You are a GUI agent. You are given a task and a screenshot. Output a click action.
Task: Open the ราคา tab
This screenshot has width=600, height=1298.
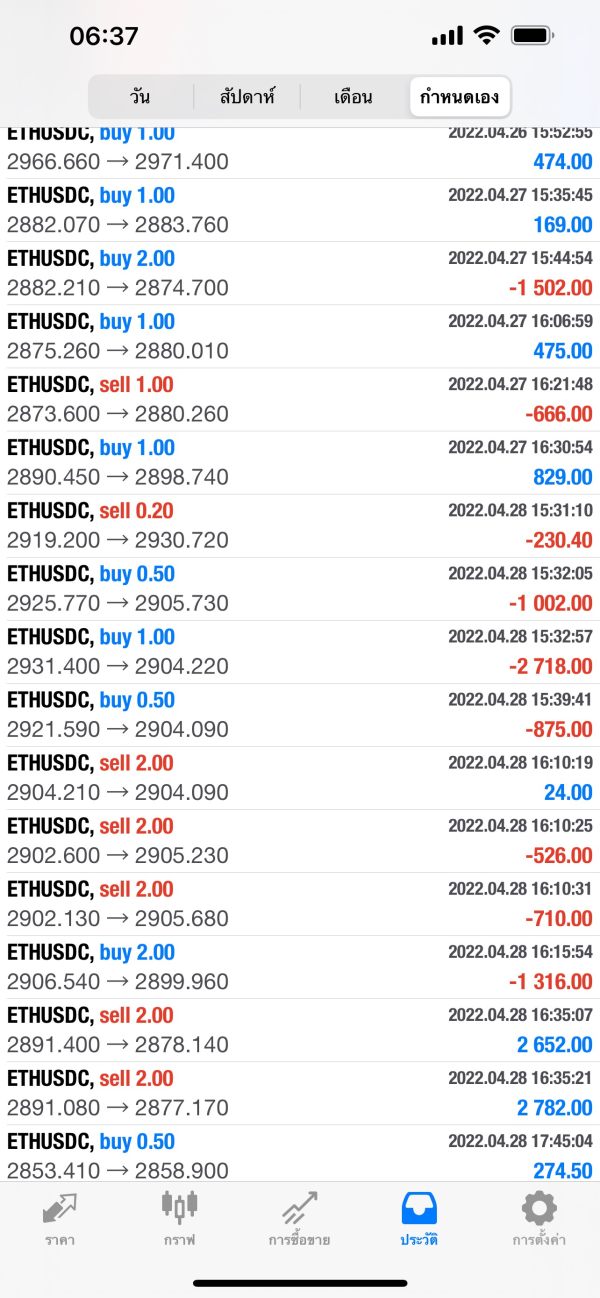[x=60, y=1219]
